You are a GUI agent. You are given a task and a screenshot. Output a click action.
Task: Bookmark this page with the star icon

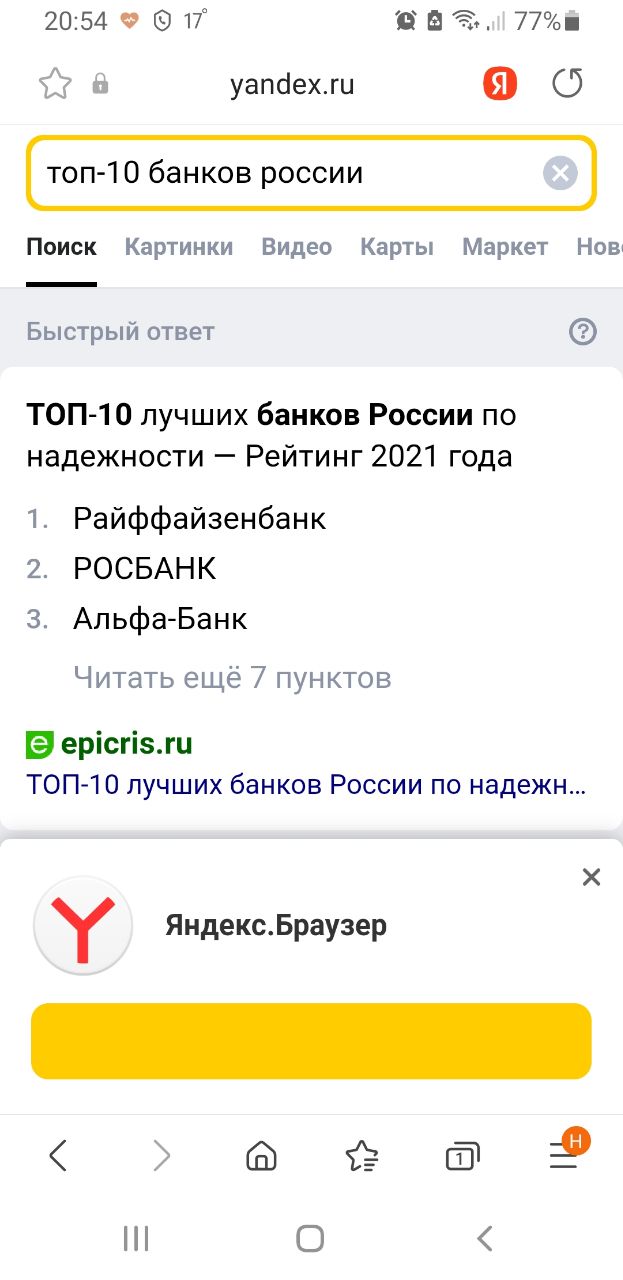click(x=55, y=85)
